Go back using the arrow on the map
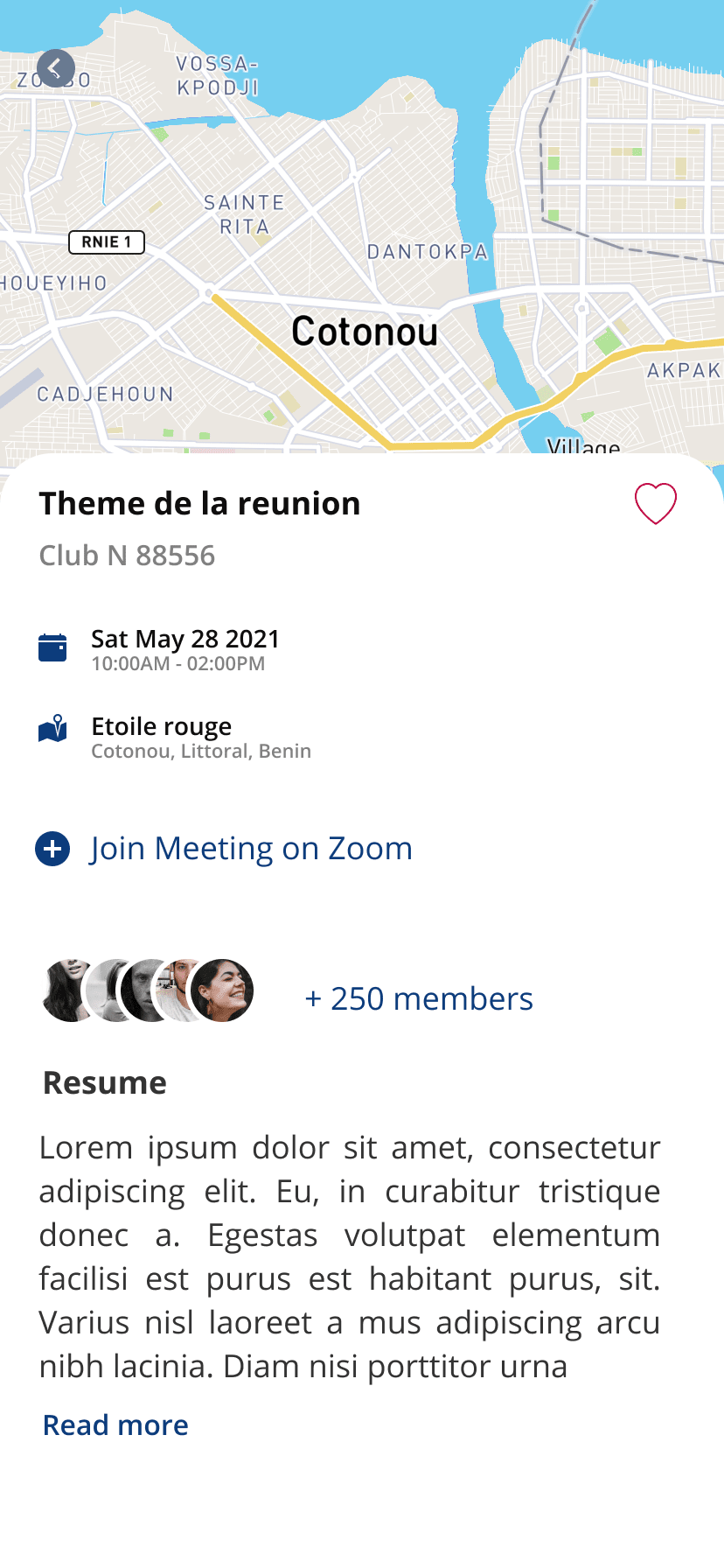 pyautogui.click(x=56, y=68)
